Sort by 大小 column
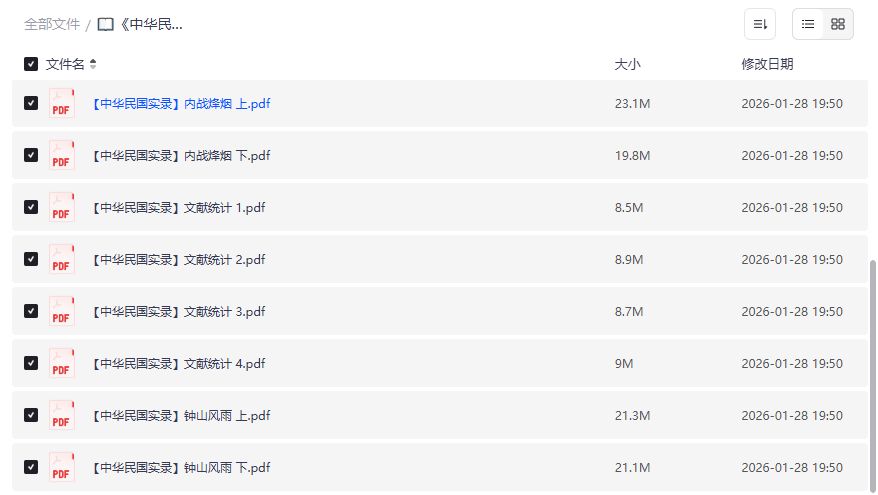This screenshot has height=495, width=878. click(627, 64)
